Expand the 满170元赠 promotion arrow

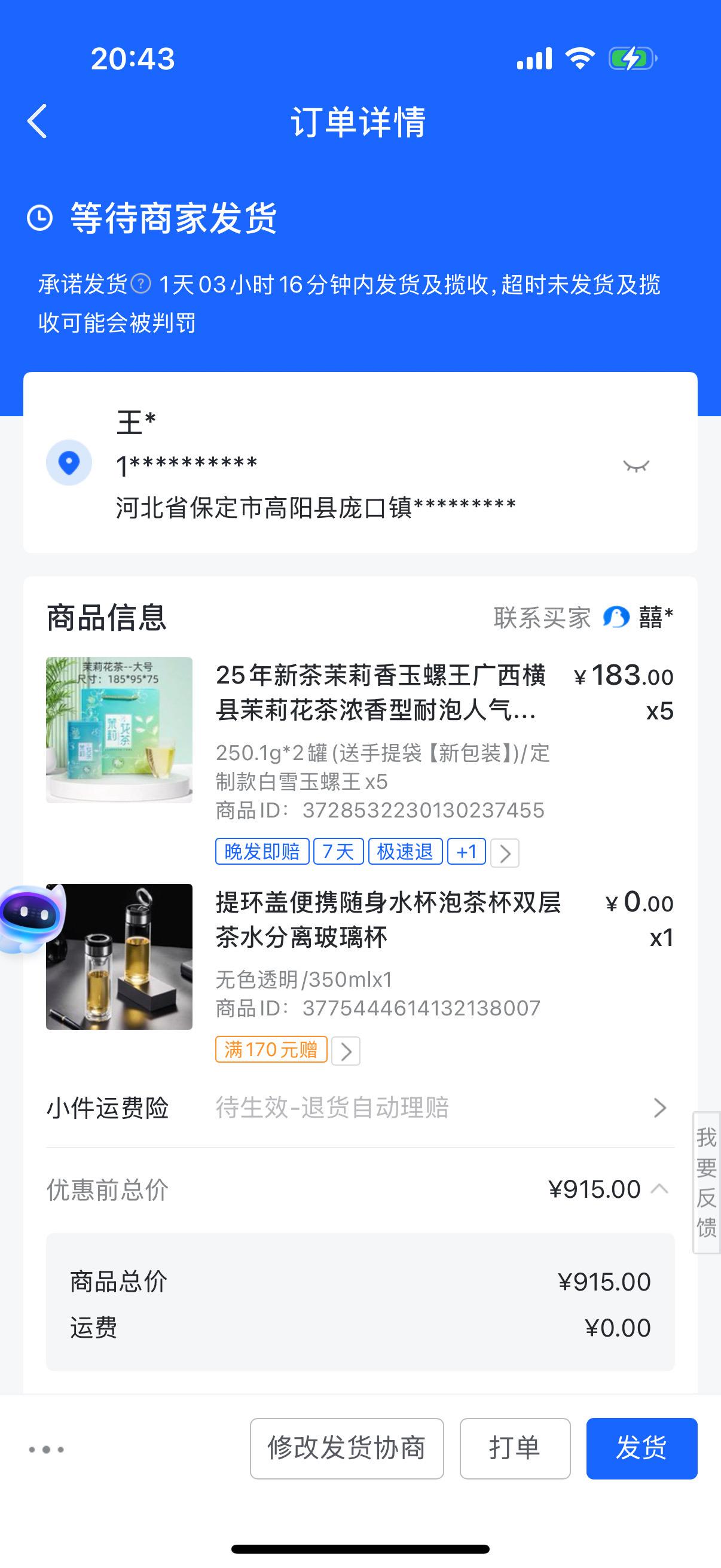click(x=346, y=1051)
